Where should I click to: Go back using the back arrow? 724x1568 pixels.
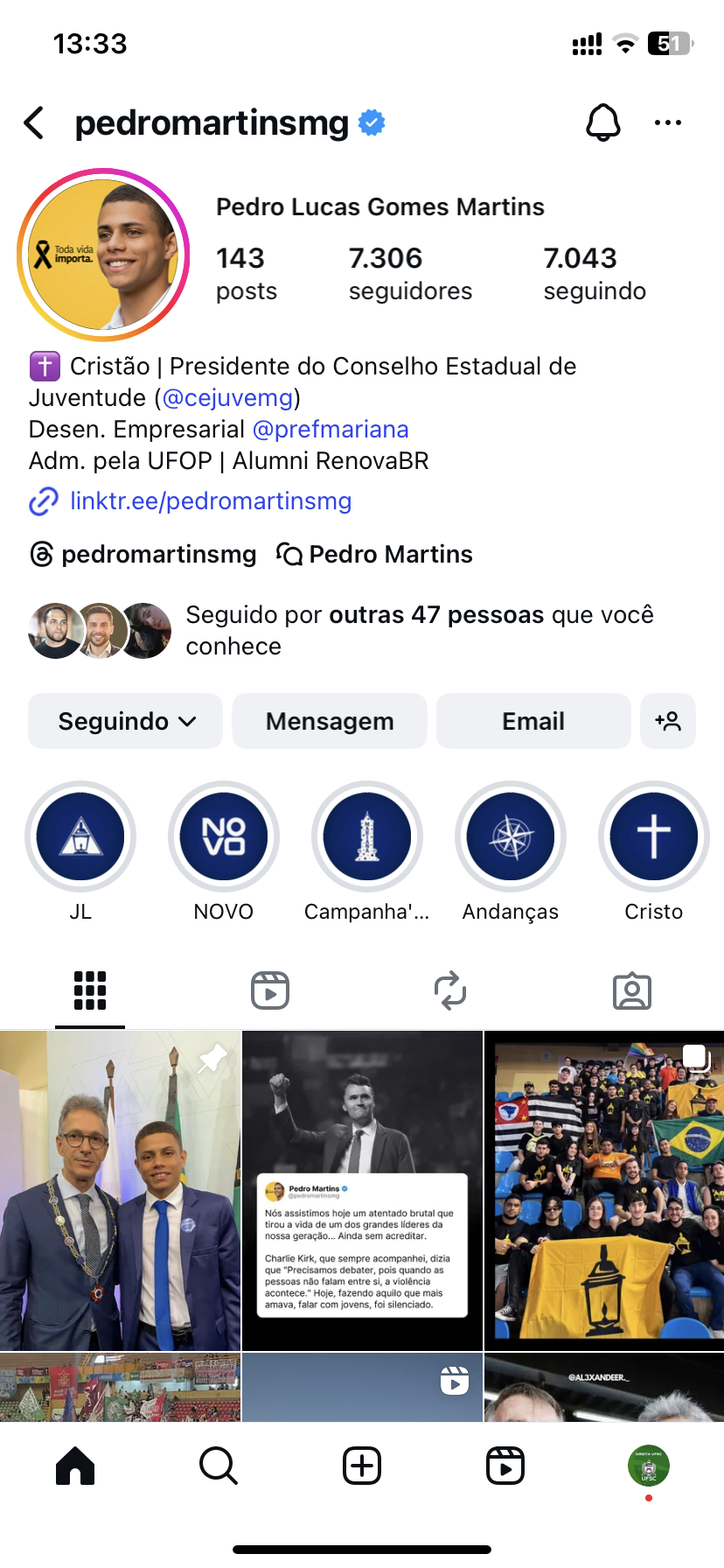34,123
